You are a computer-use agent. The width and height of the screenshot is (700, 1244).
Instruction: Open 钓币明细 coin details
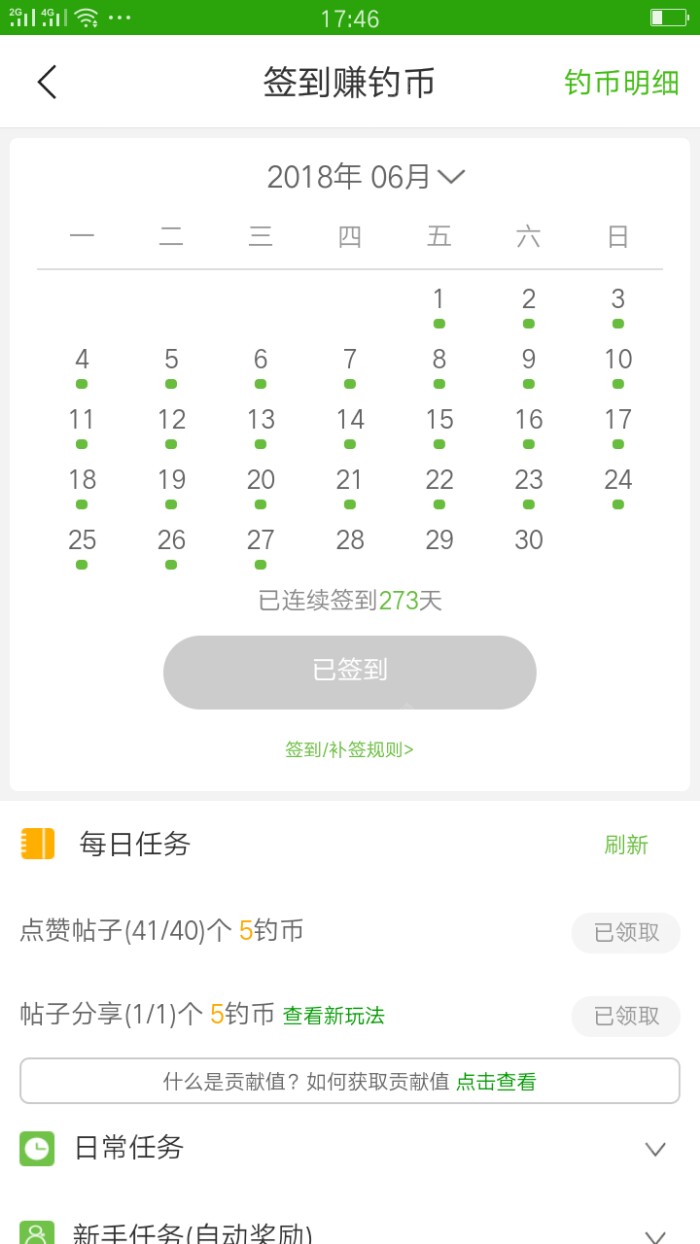[621, 83]
